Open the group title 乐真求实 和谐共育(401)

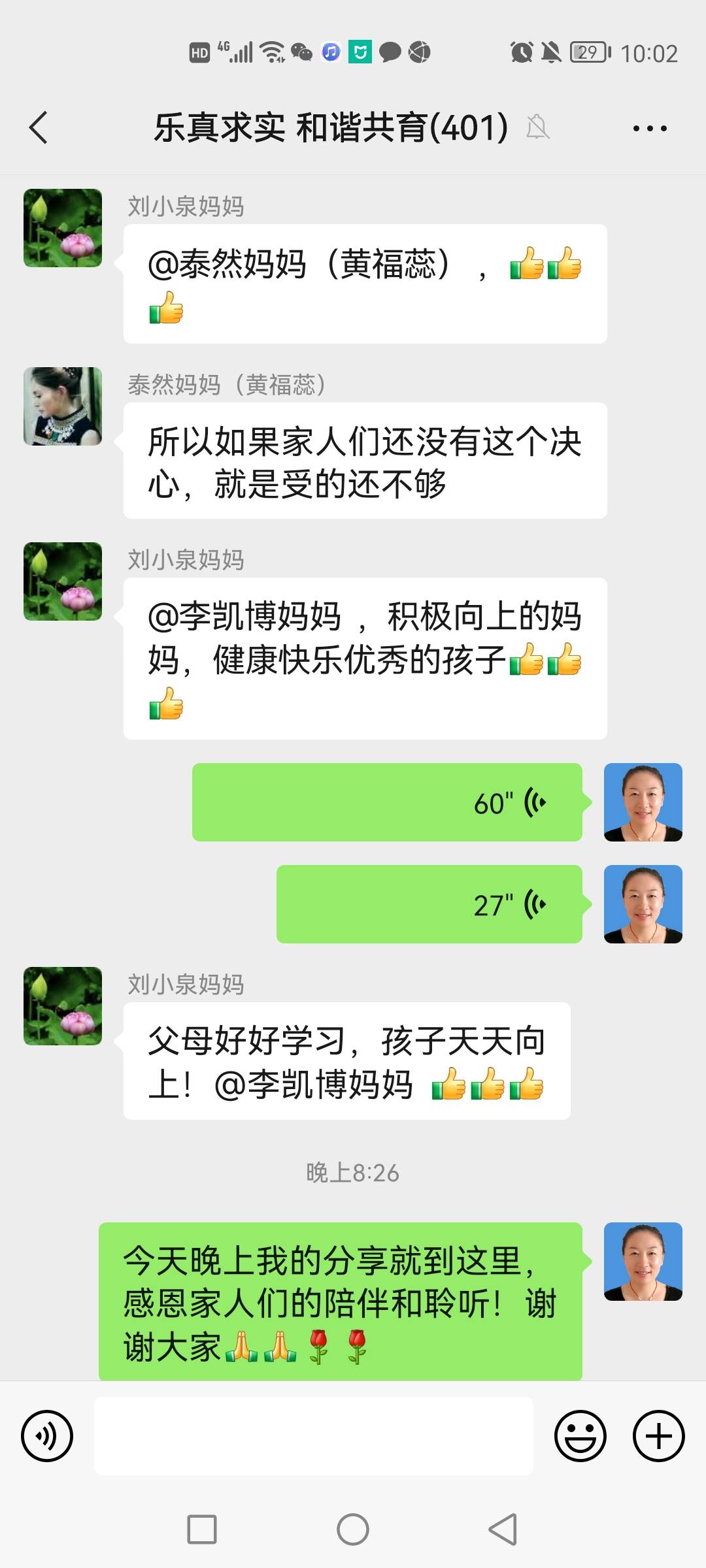tap(330, 128)
